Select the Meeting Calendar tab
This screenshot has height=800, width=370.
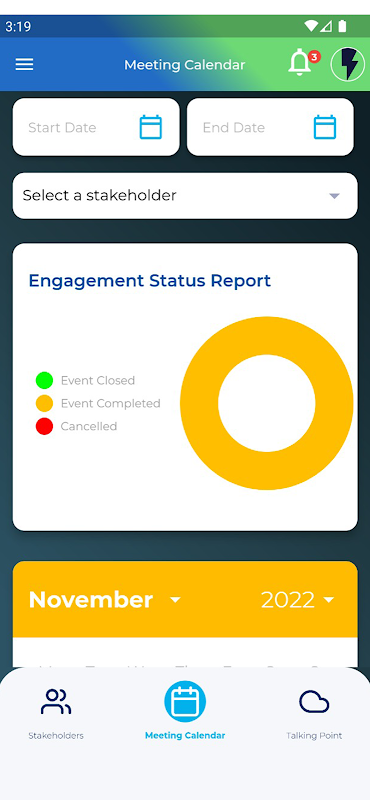coord(185,711)
